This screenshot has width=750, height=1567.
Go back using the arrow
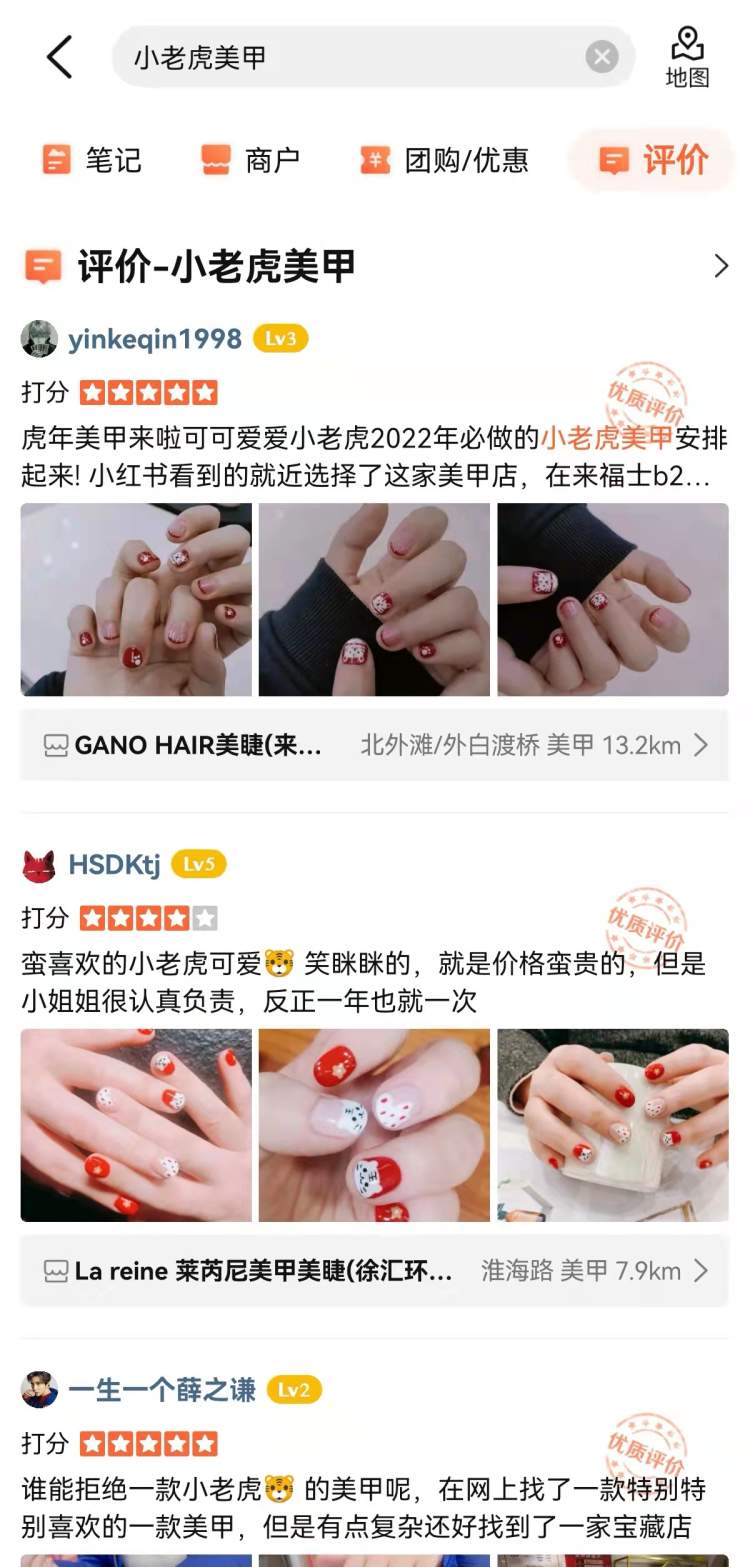pyautogui.click(x=60, y=57)
